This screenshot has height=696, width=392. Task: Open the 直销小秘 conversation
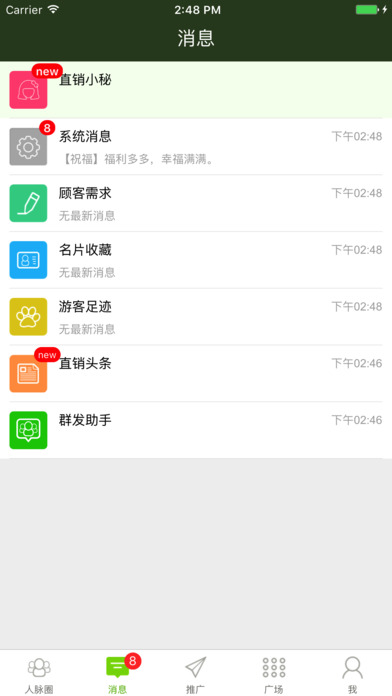[196, 90]
